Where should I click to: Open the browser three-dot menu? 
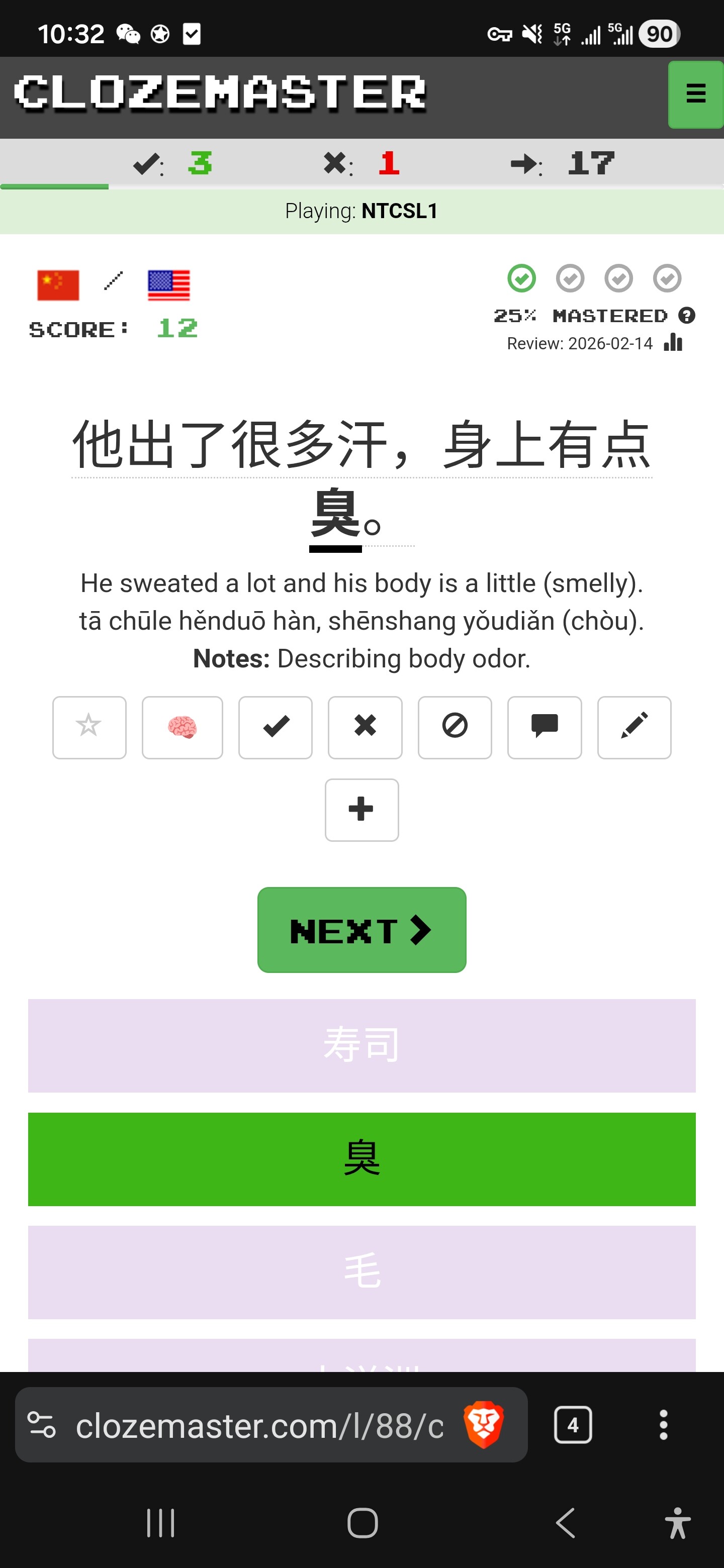(x=663, y=1424)
